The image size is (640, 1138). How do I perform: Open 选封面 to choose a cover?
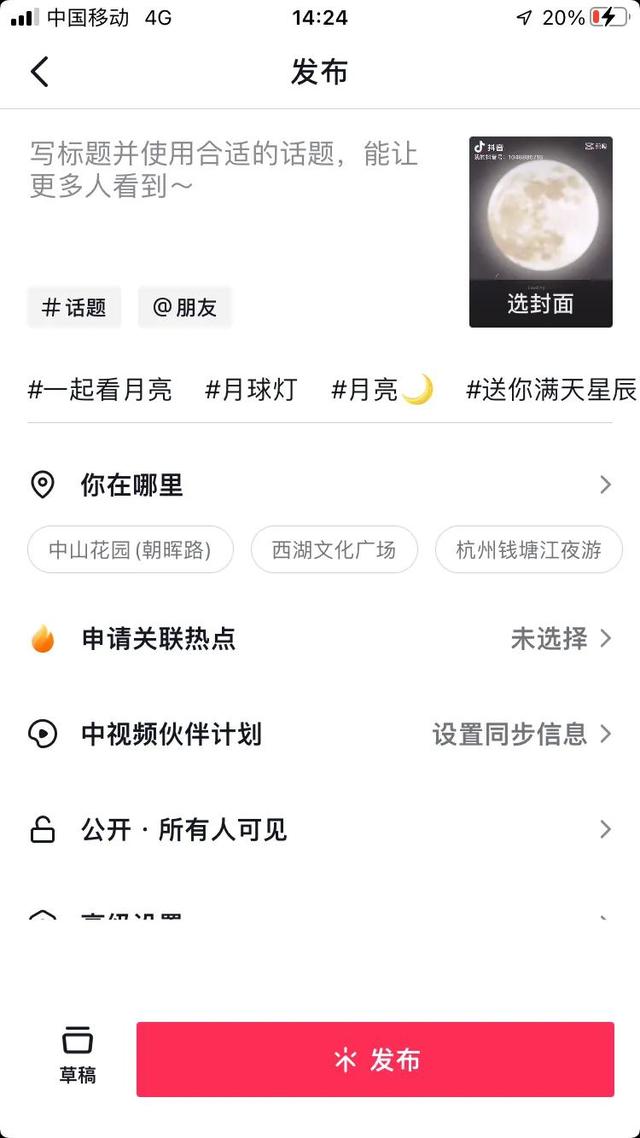click(x=540, y=303)
